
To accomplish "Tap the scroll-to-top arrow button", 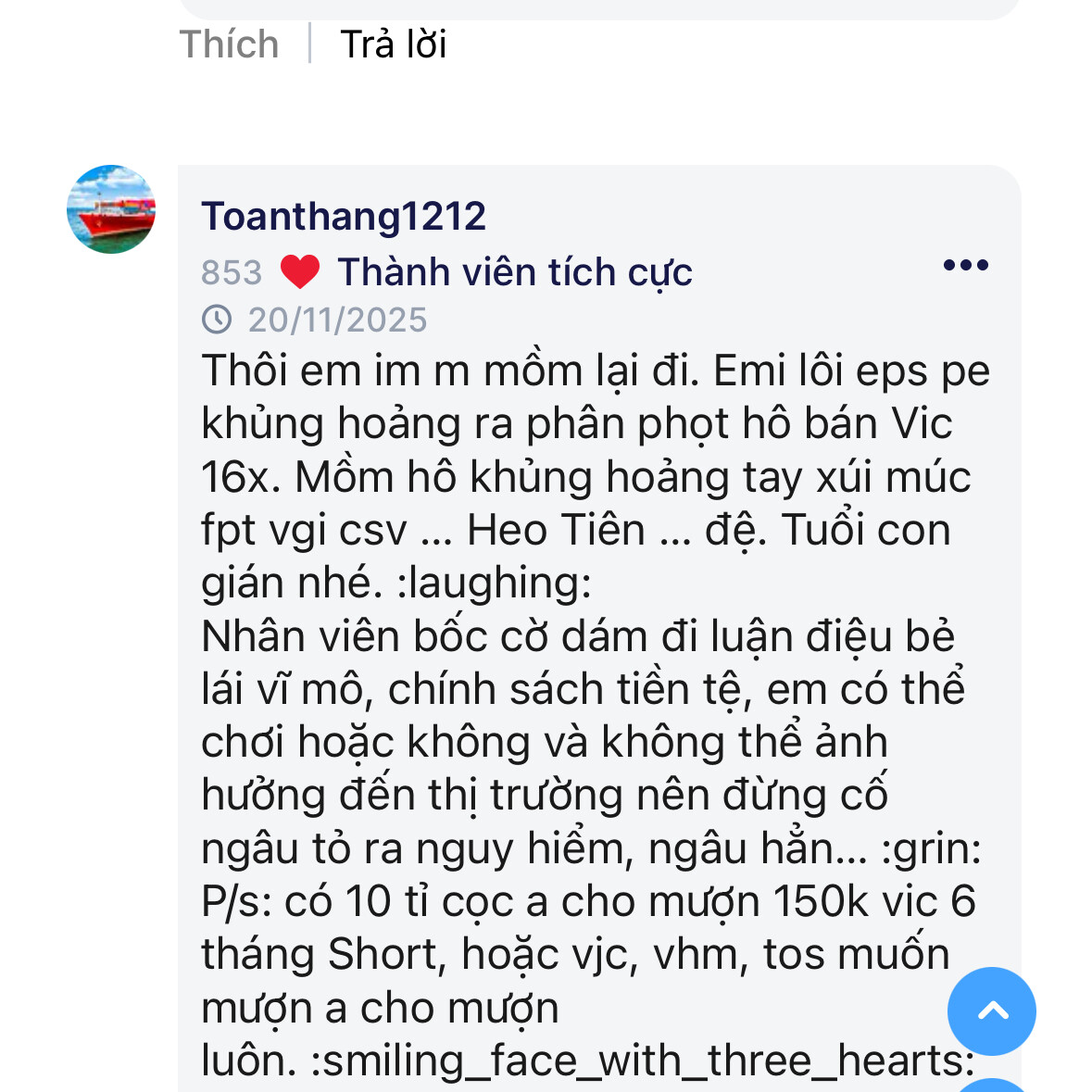I will point(991,1010).
